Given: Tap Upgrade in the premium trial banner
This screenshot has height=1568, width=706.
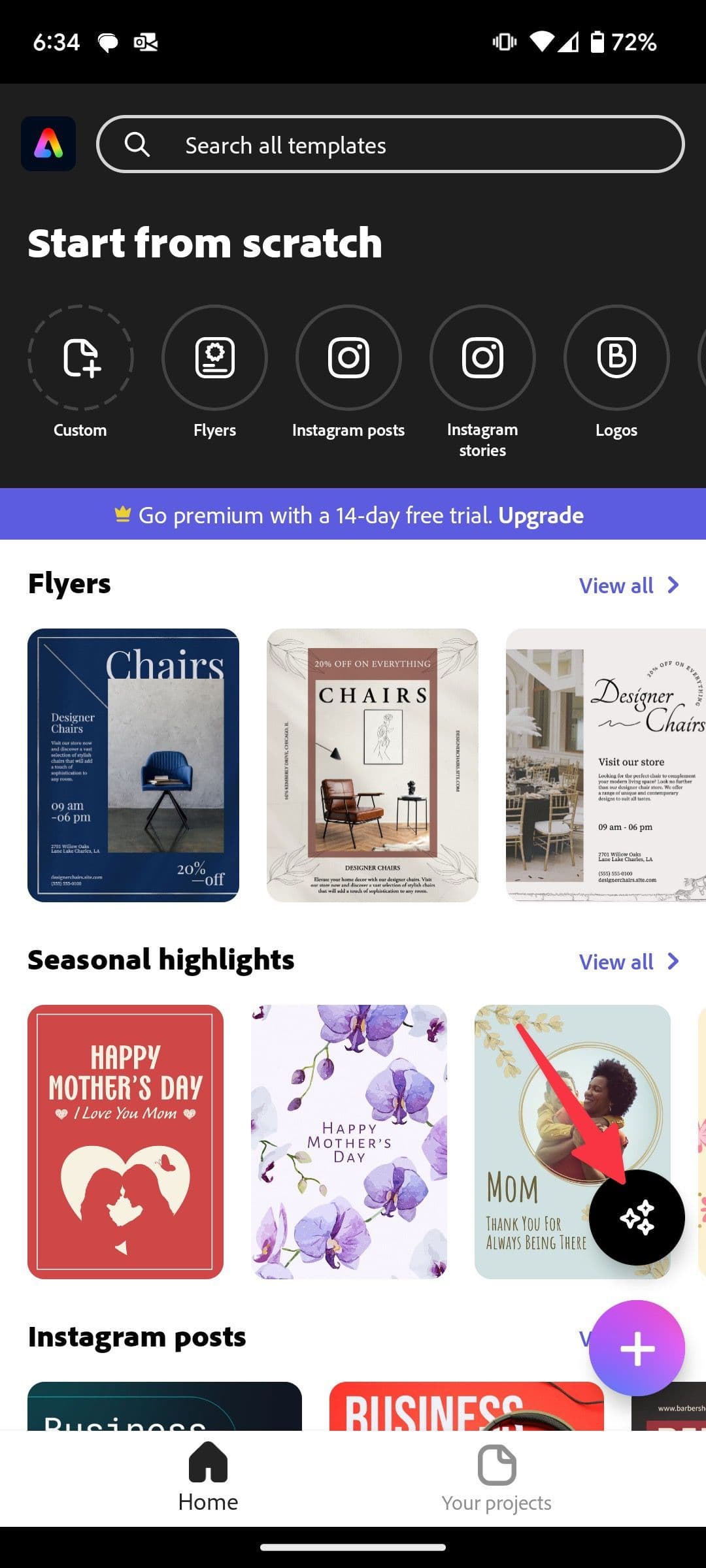Looking at the screenshot, I should 541,515.
